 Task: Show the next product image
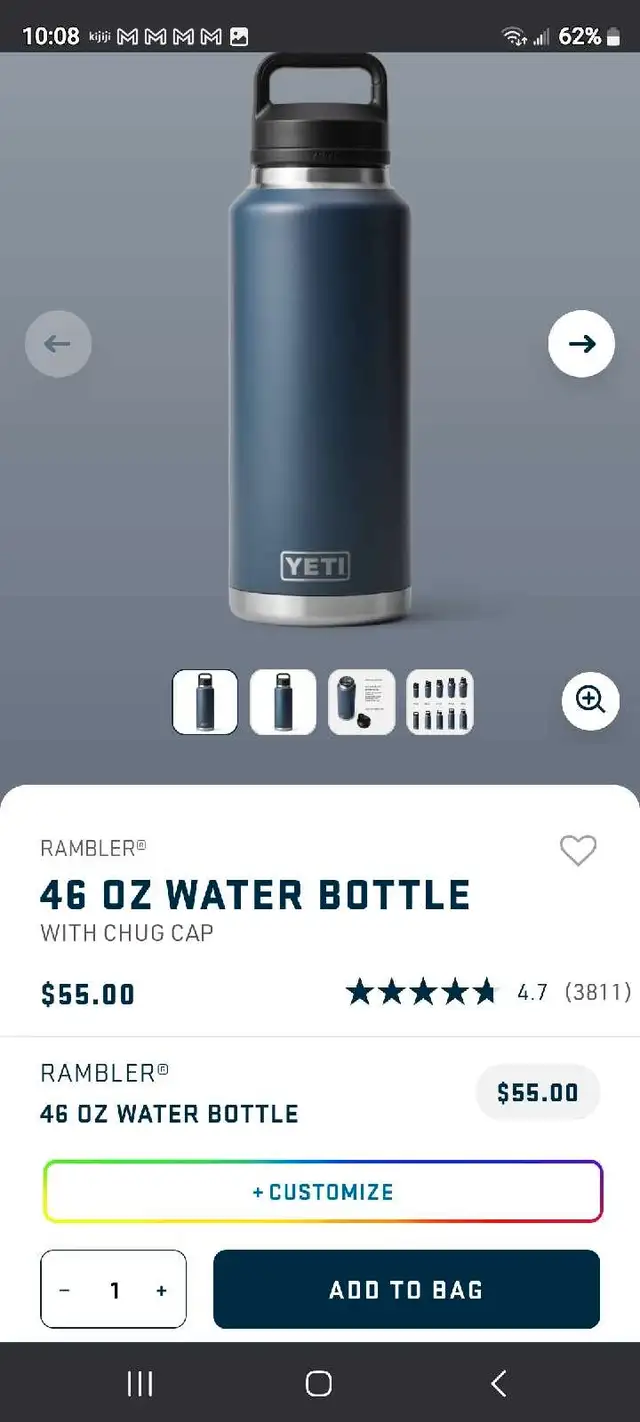581,344
